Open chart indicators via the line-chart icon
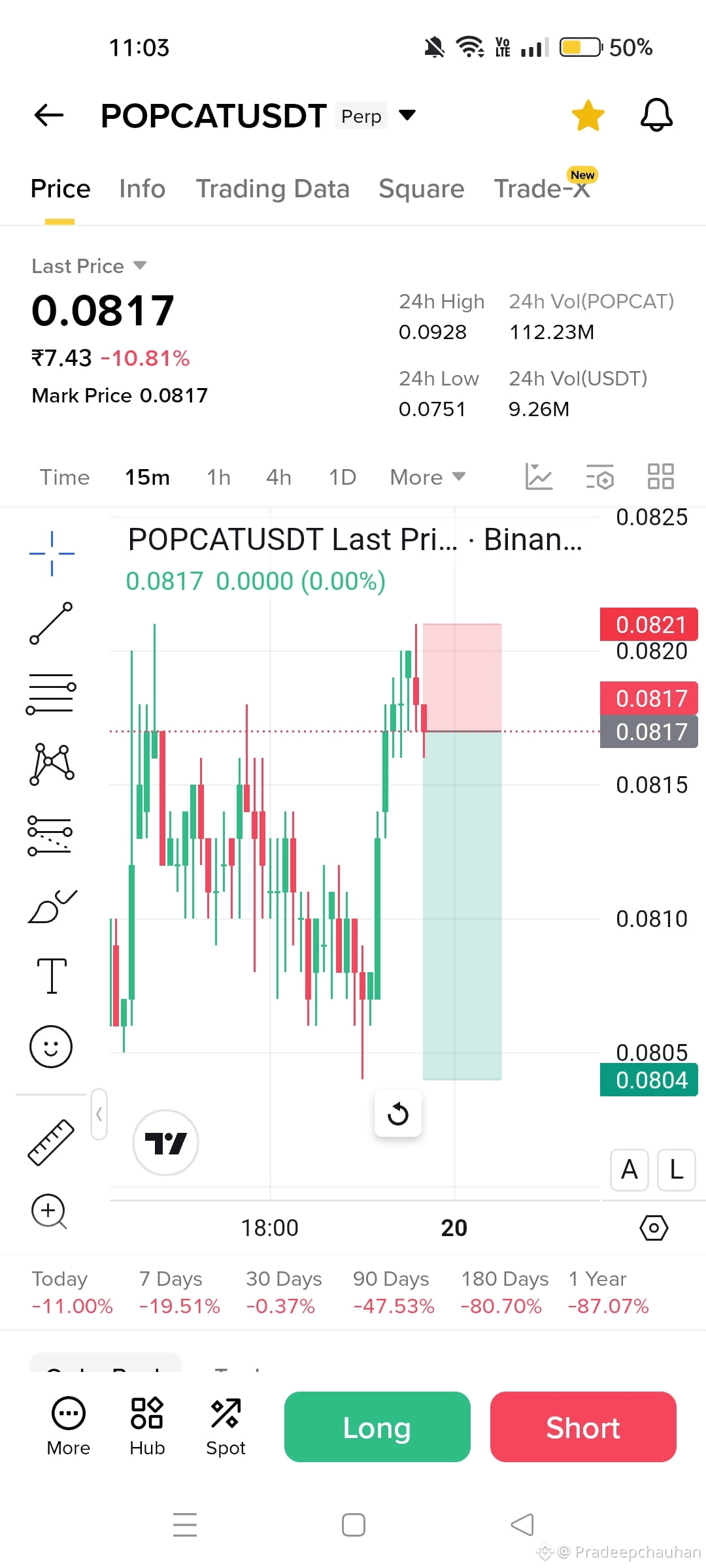Viewport: 706px width, 1568px height. click(x=539, y=477)
